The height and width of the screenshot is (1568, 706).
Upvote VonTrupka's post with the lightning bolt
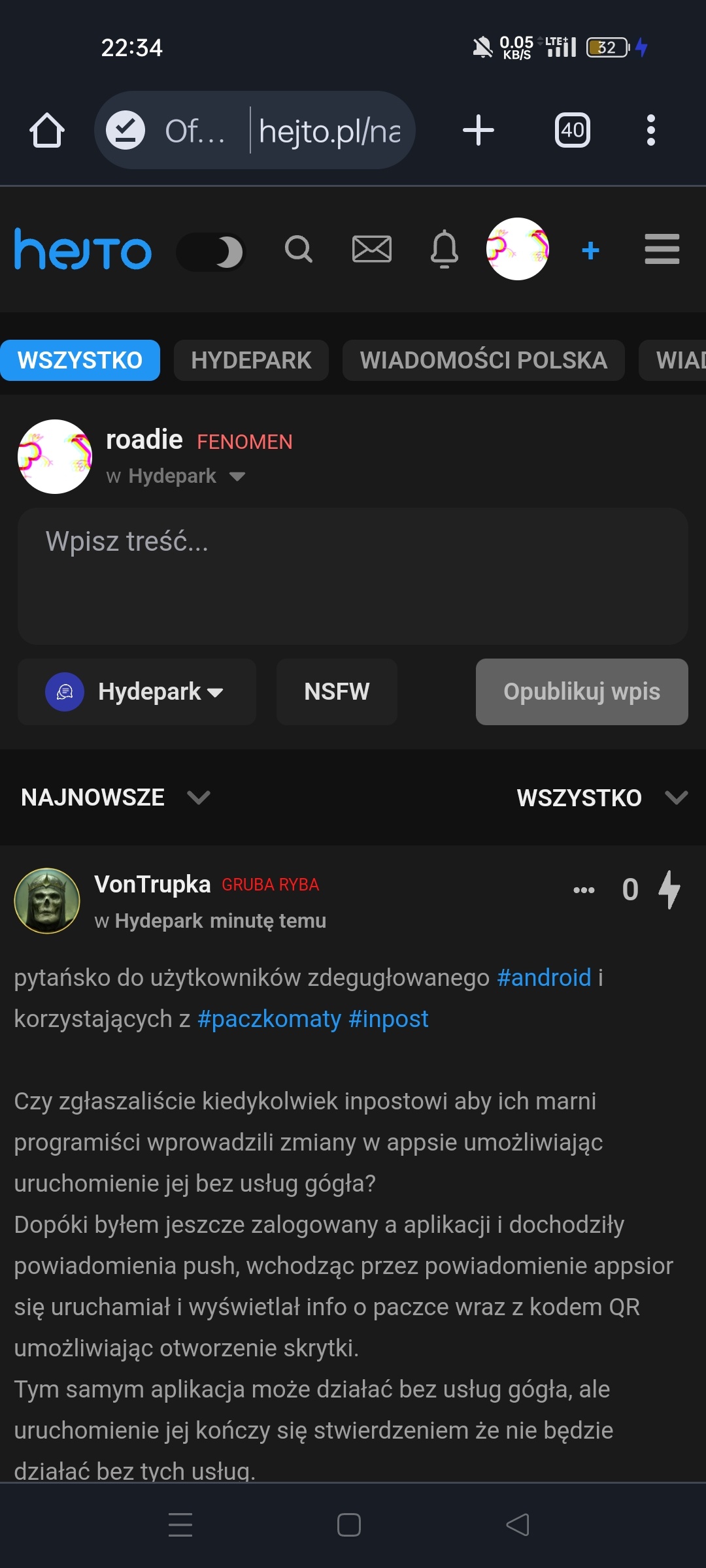669,889
